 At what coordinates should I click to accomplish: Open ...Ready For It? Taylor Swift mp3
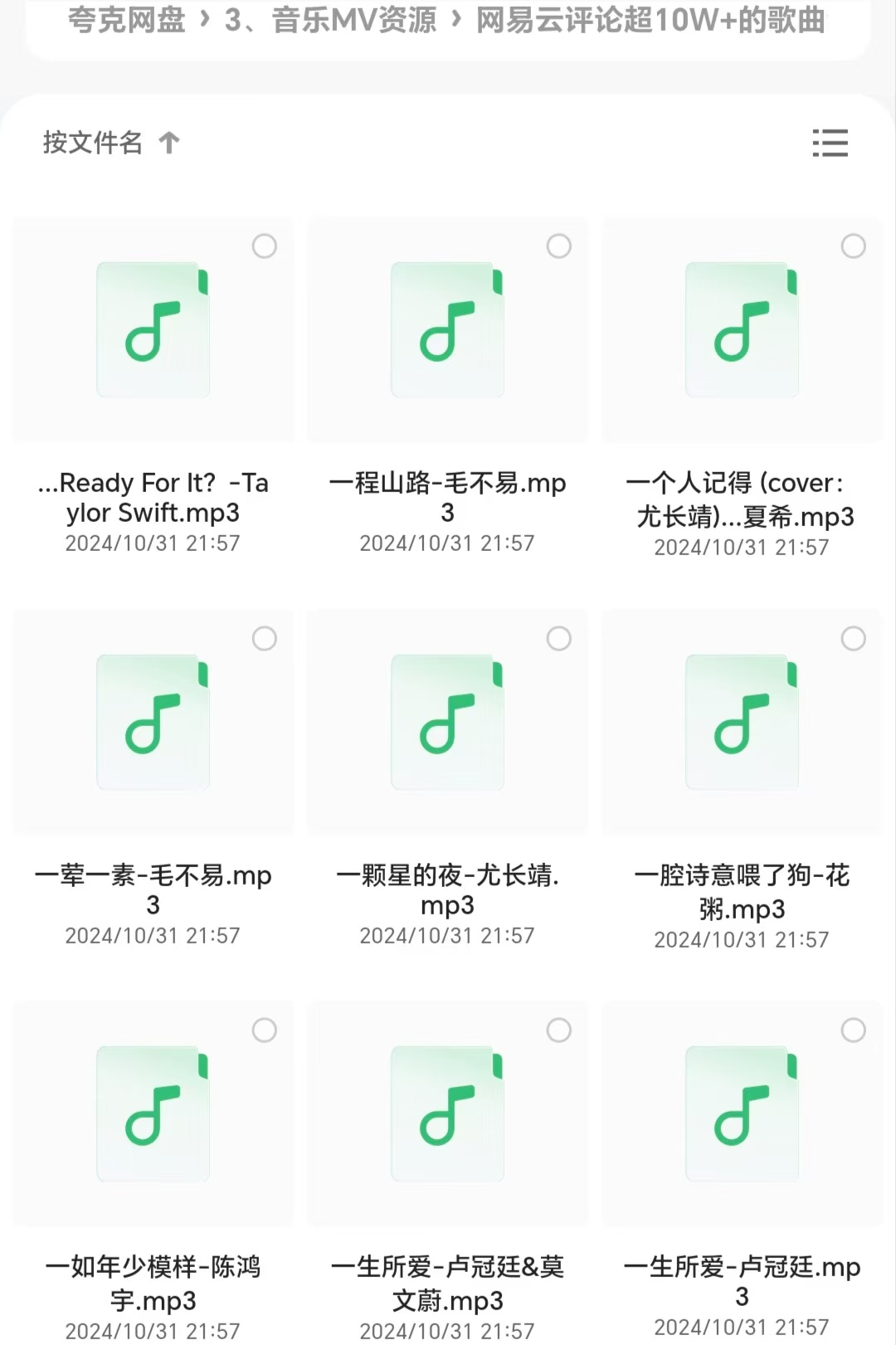[153, 330]
